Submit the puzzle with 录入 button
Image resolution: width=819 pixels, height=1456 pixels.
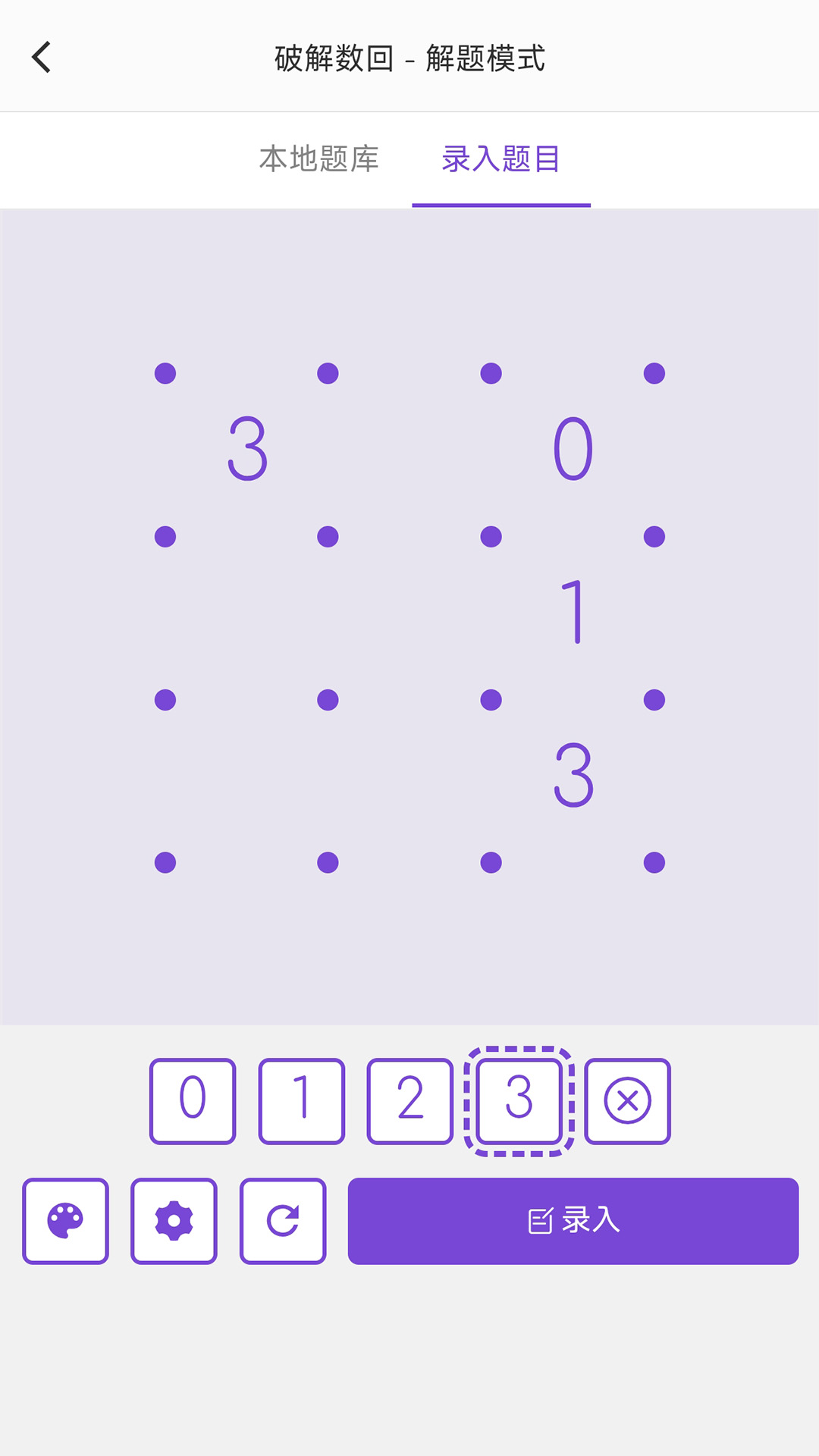[x=573, y=1221]
